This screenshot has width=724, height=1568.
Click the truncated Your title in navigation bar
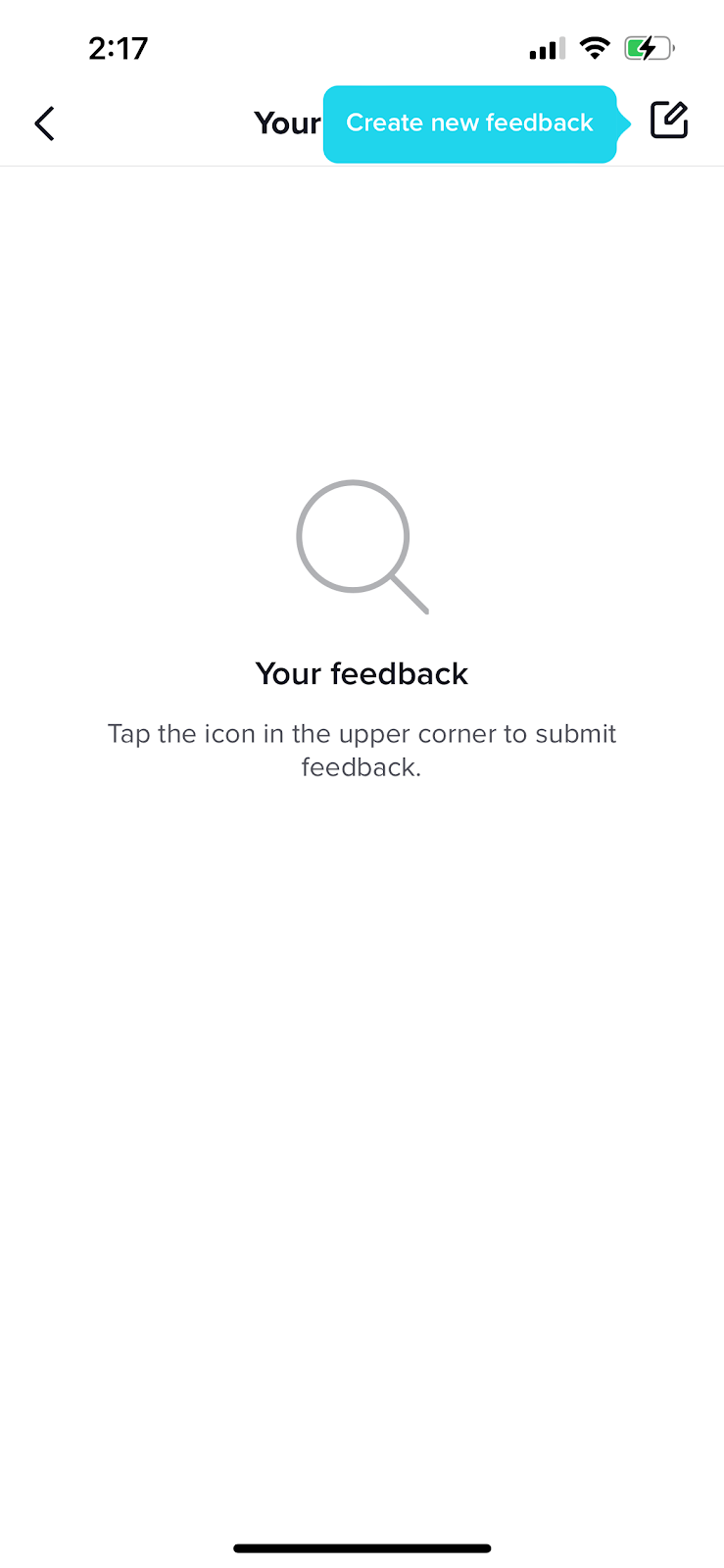pos(287,123)
